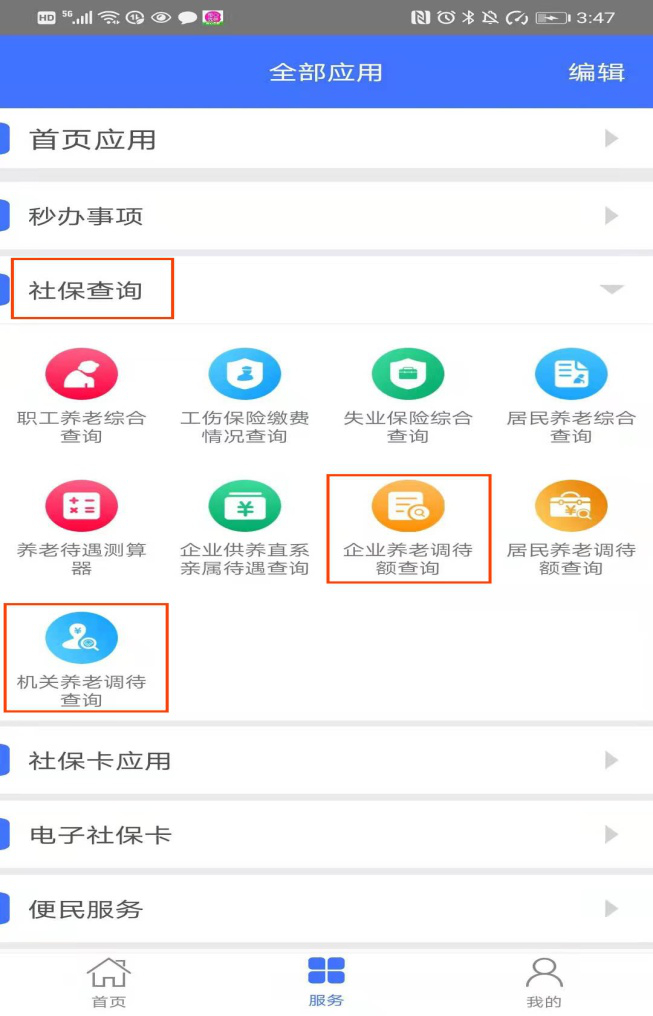Go to the 我的 tab
653x1016 pixels.
coord(543,982)
